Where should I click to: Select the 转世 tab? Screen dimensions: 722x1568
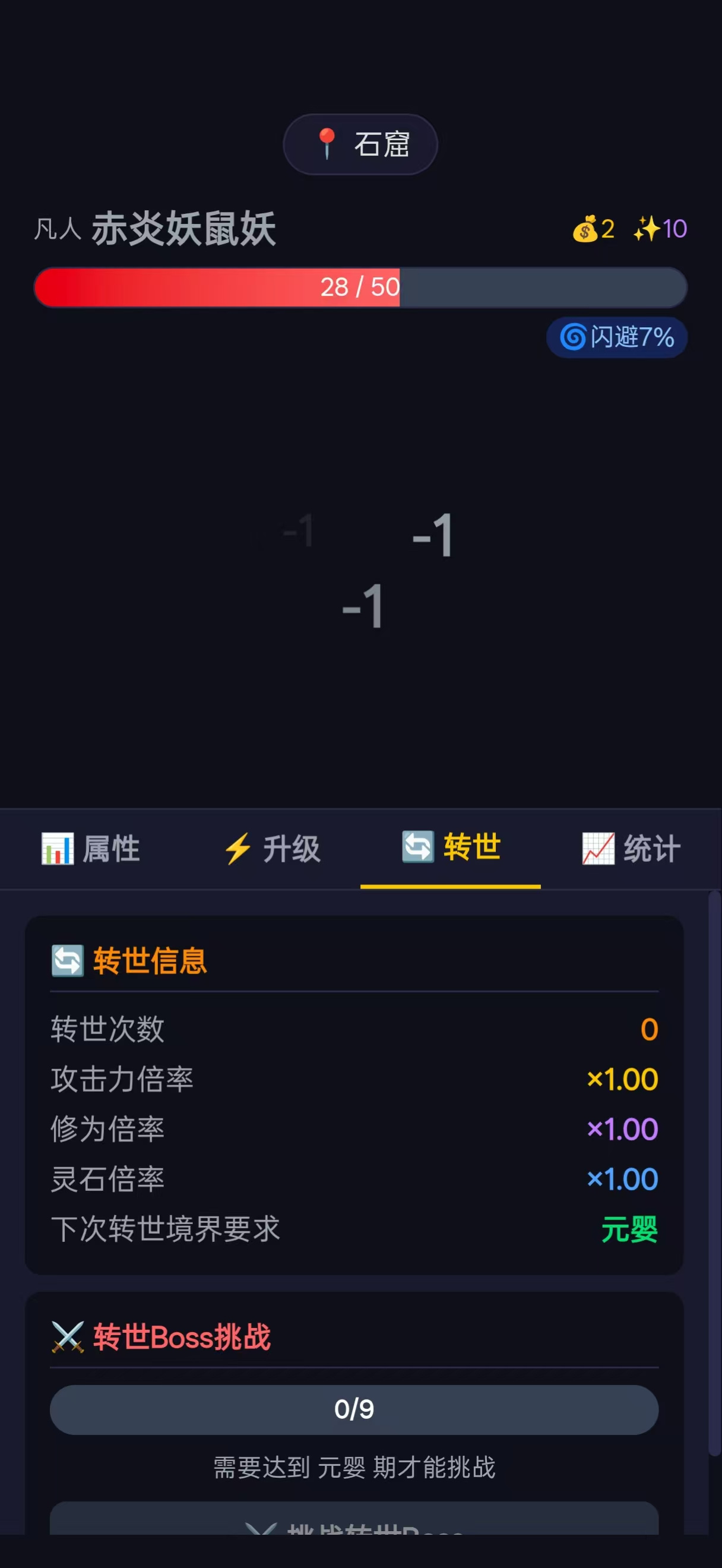coord(451,848)
